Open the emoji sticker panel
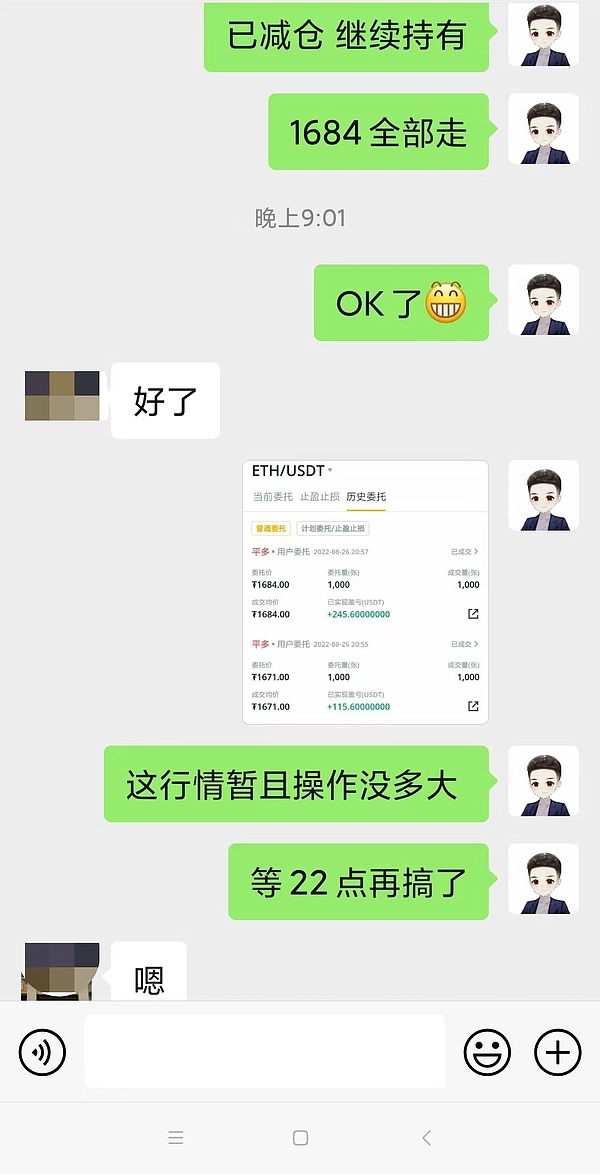The image size is (600, 1174). [x=487, y=1052]
